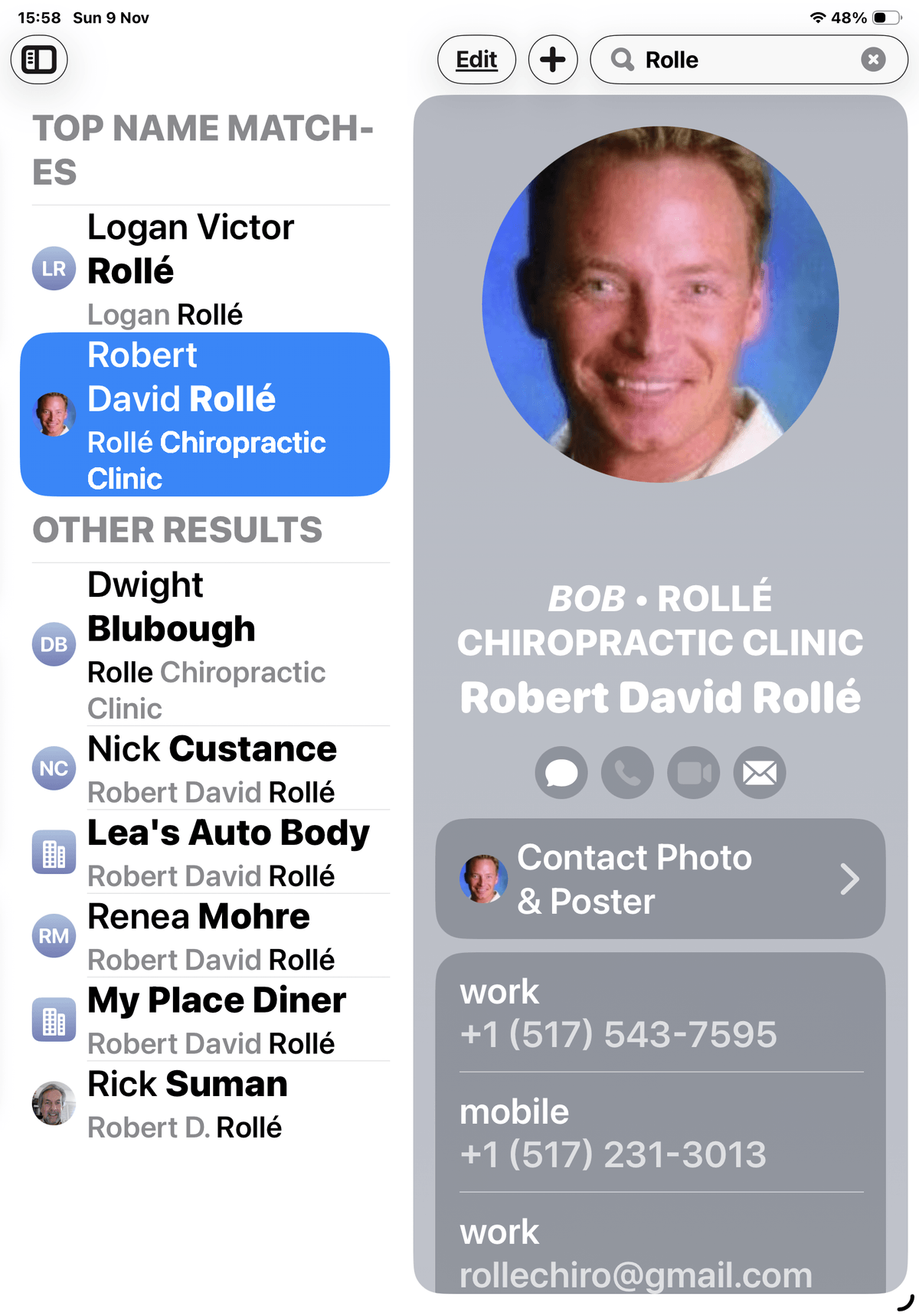Image resolution: width=919 pixels, height=1316 pixels.
Task: Open My Place Diner contact
Action: pos(207,1020)
